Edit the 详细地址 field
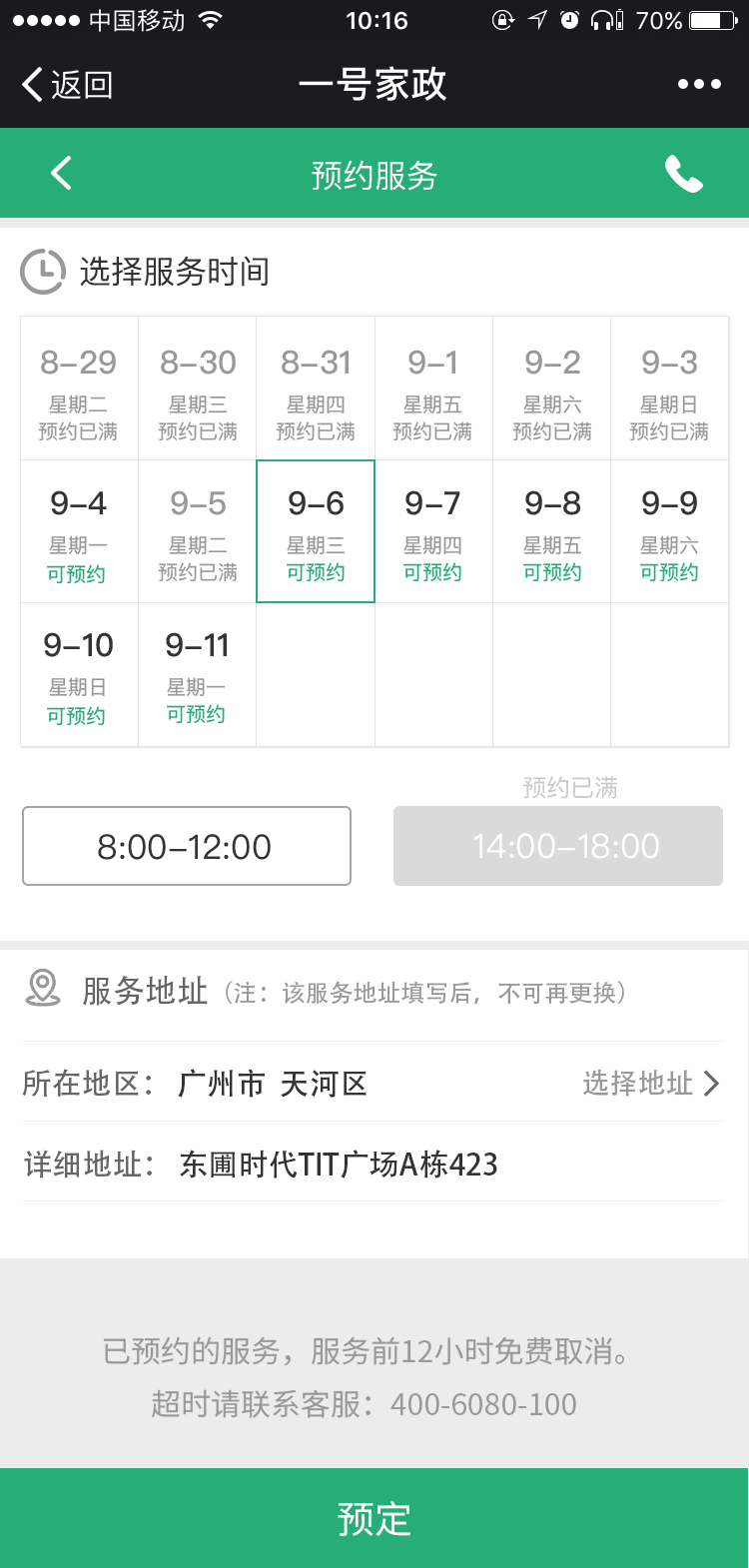This screenshot has width=749, height=1568. 340,1165
